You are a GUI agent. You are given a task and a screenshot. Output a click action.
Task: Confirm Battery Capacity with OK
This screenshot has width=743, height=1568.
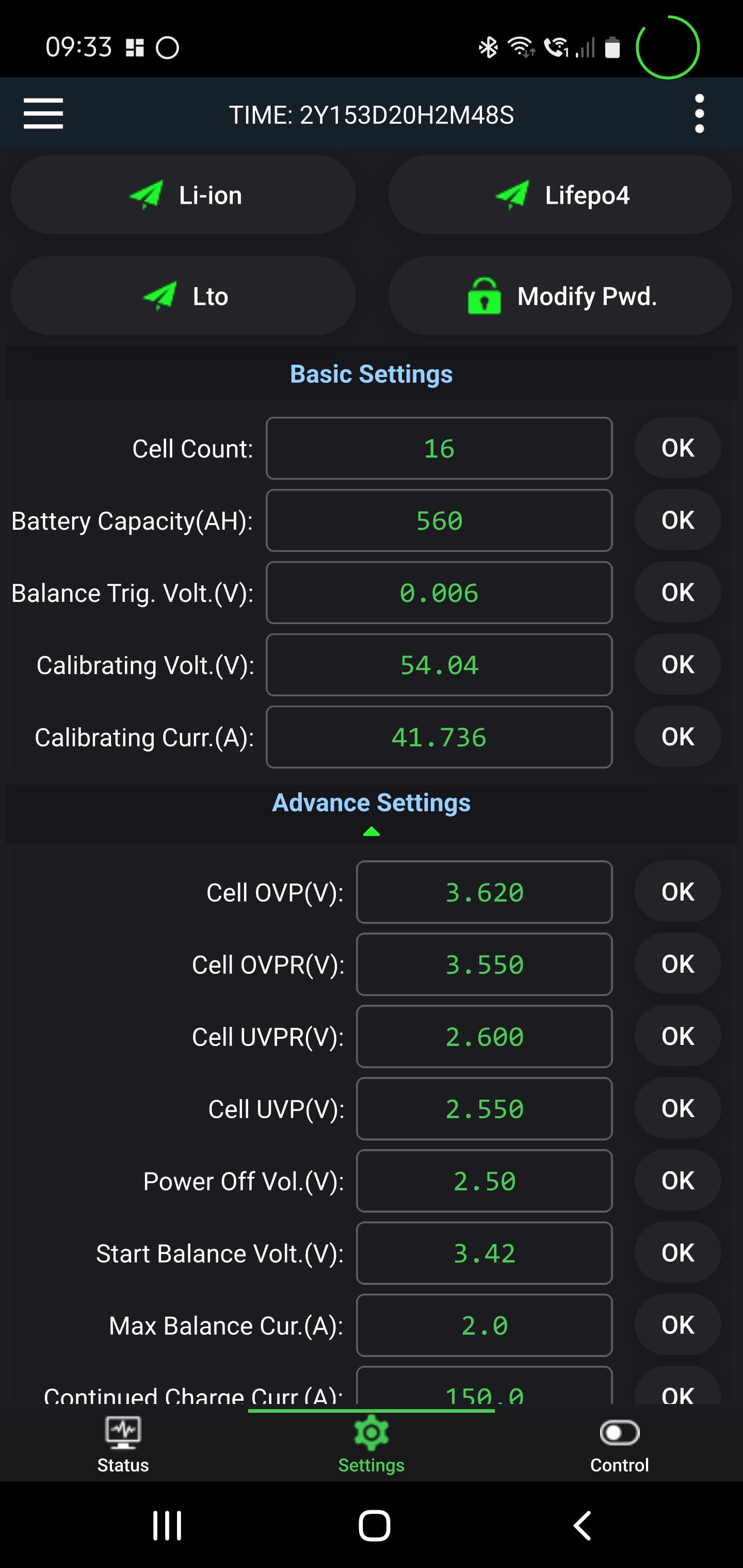click(678, 520)
